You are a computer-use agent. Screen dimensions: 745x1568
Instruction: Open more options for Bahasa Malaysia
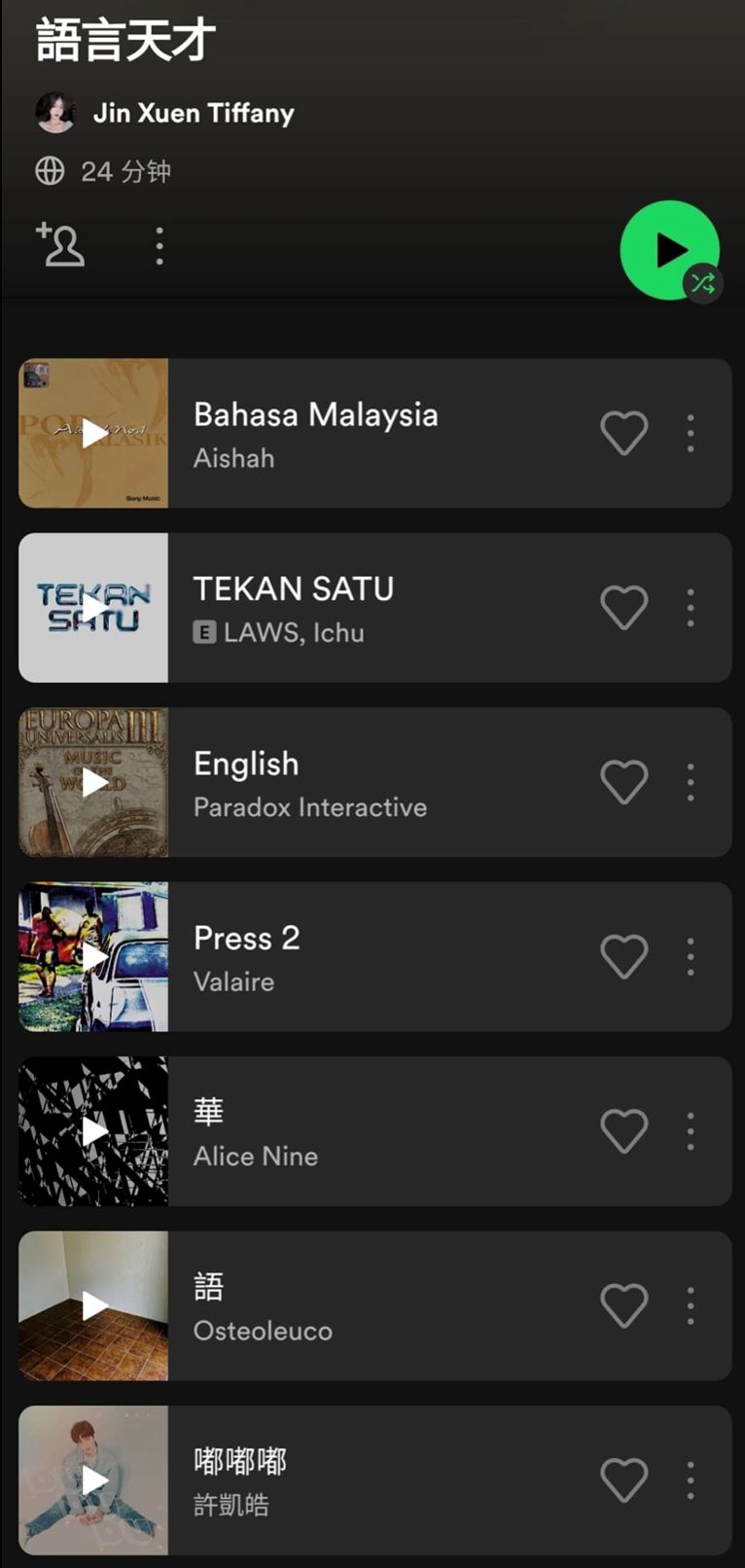(691, 433)
